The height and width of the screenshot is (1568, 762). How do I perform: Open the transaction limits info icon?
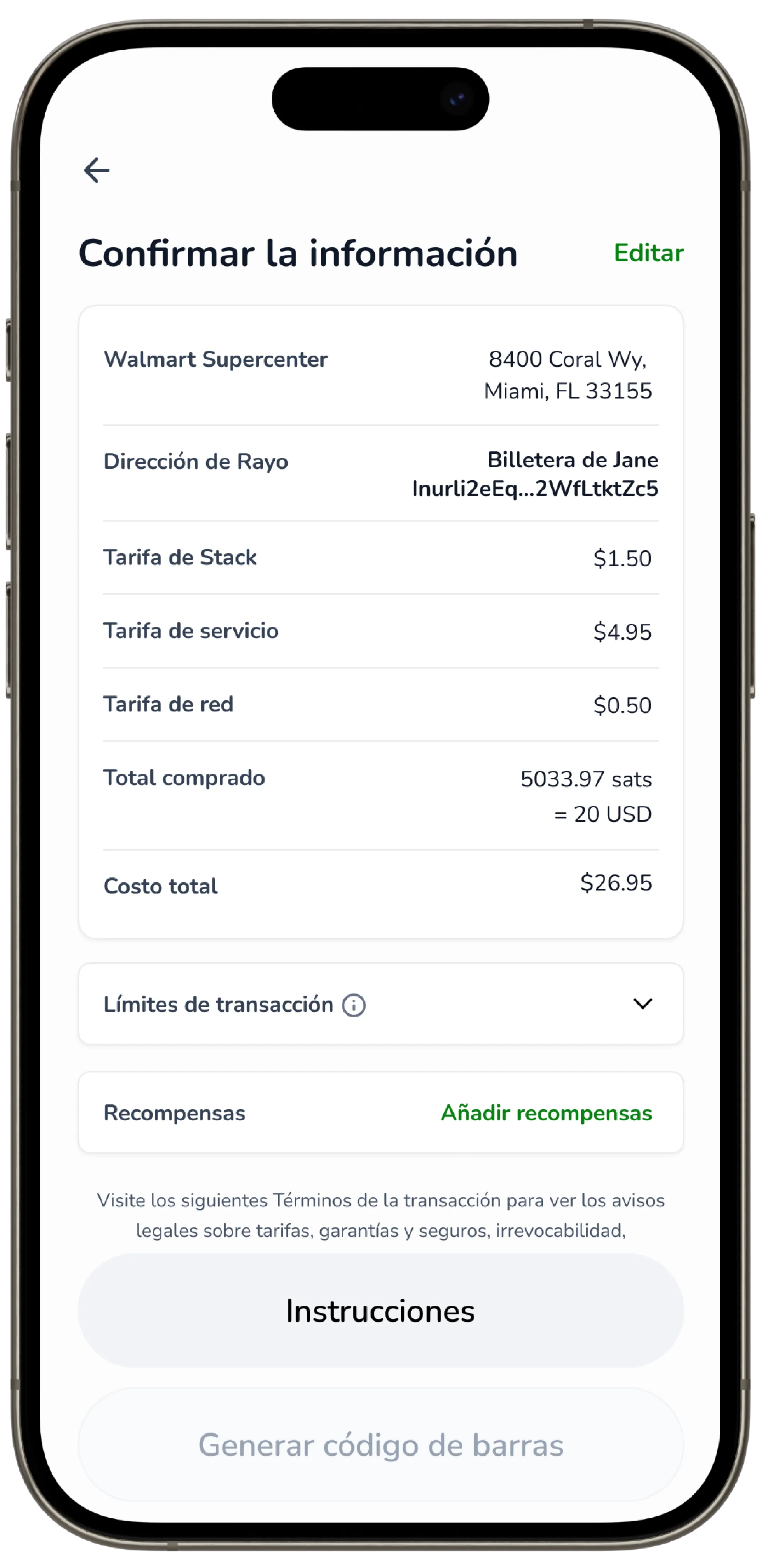(x=354, y=1005)
